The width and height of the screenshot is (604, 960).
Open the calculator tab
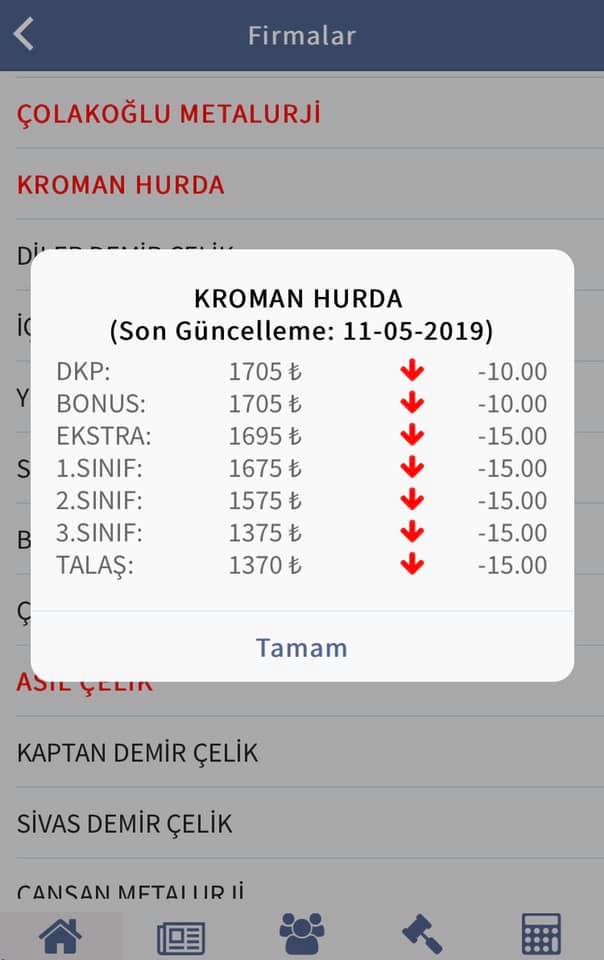[542, 934]
